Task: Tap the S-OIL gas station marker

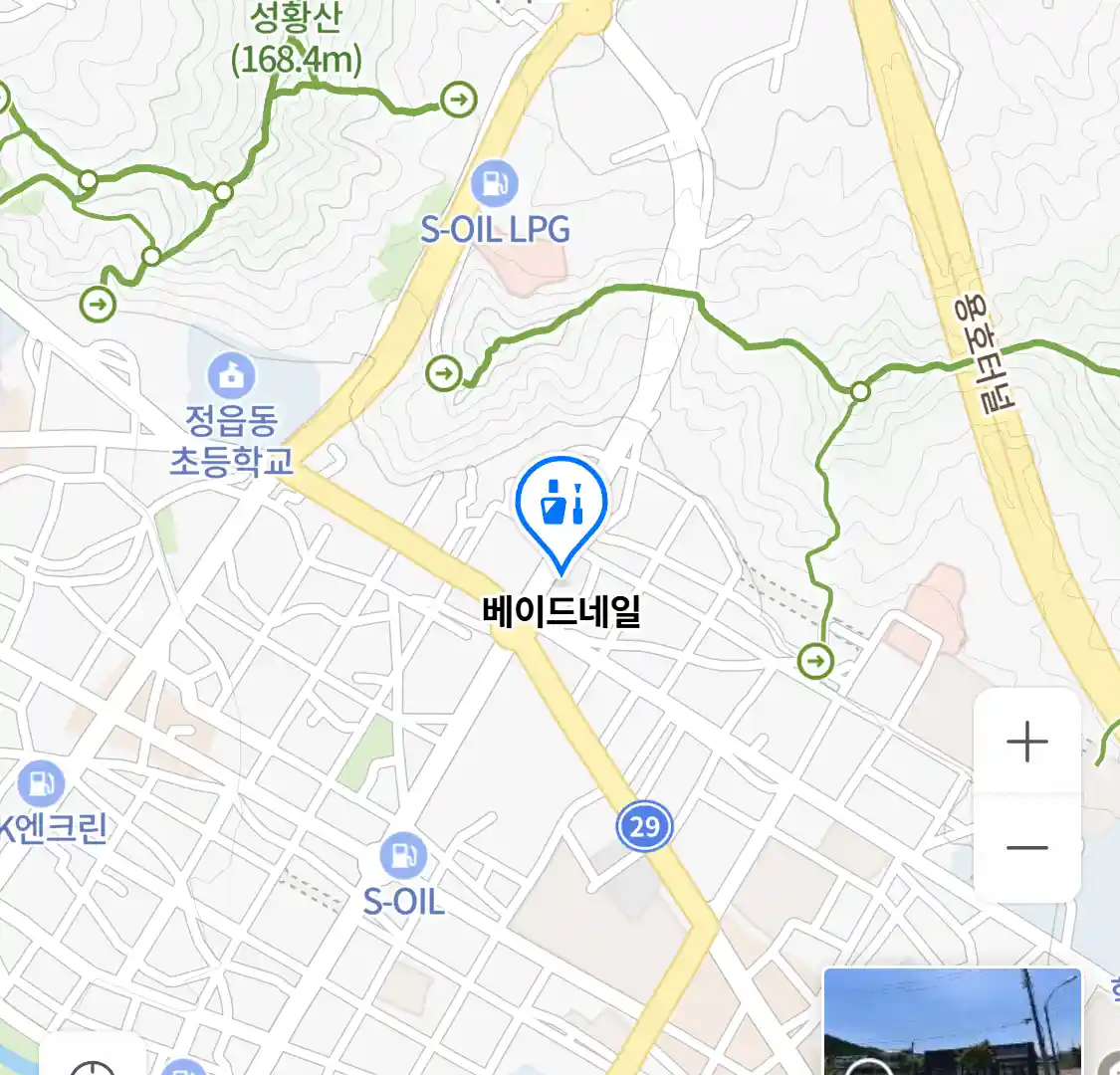Action: (403, 857)
